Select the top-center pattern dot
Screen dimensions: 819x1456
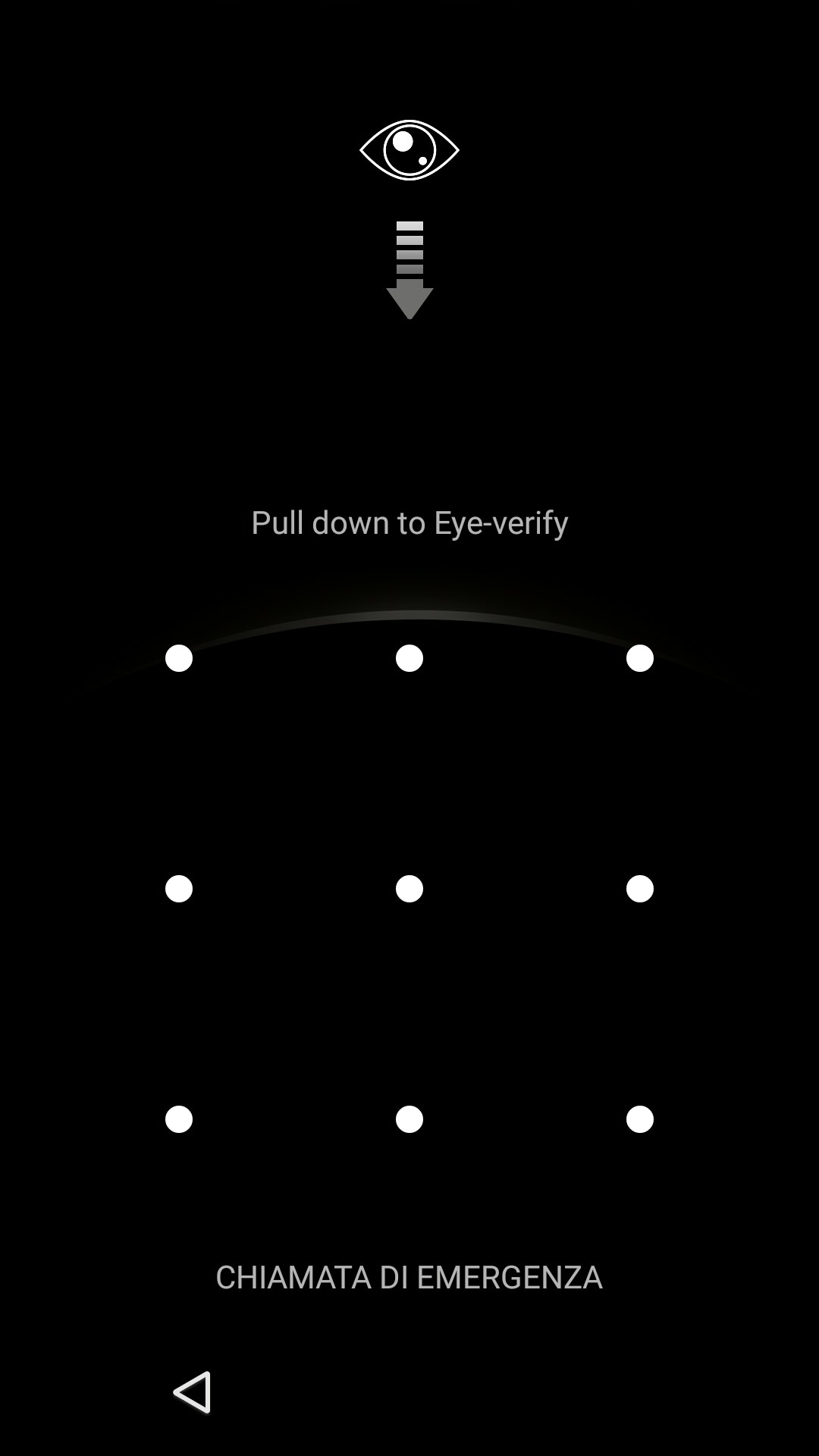[x=409, y=658]
